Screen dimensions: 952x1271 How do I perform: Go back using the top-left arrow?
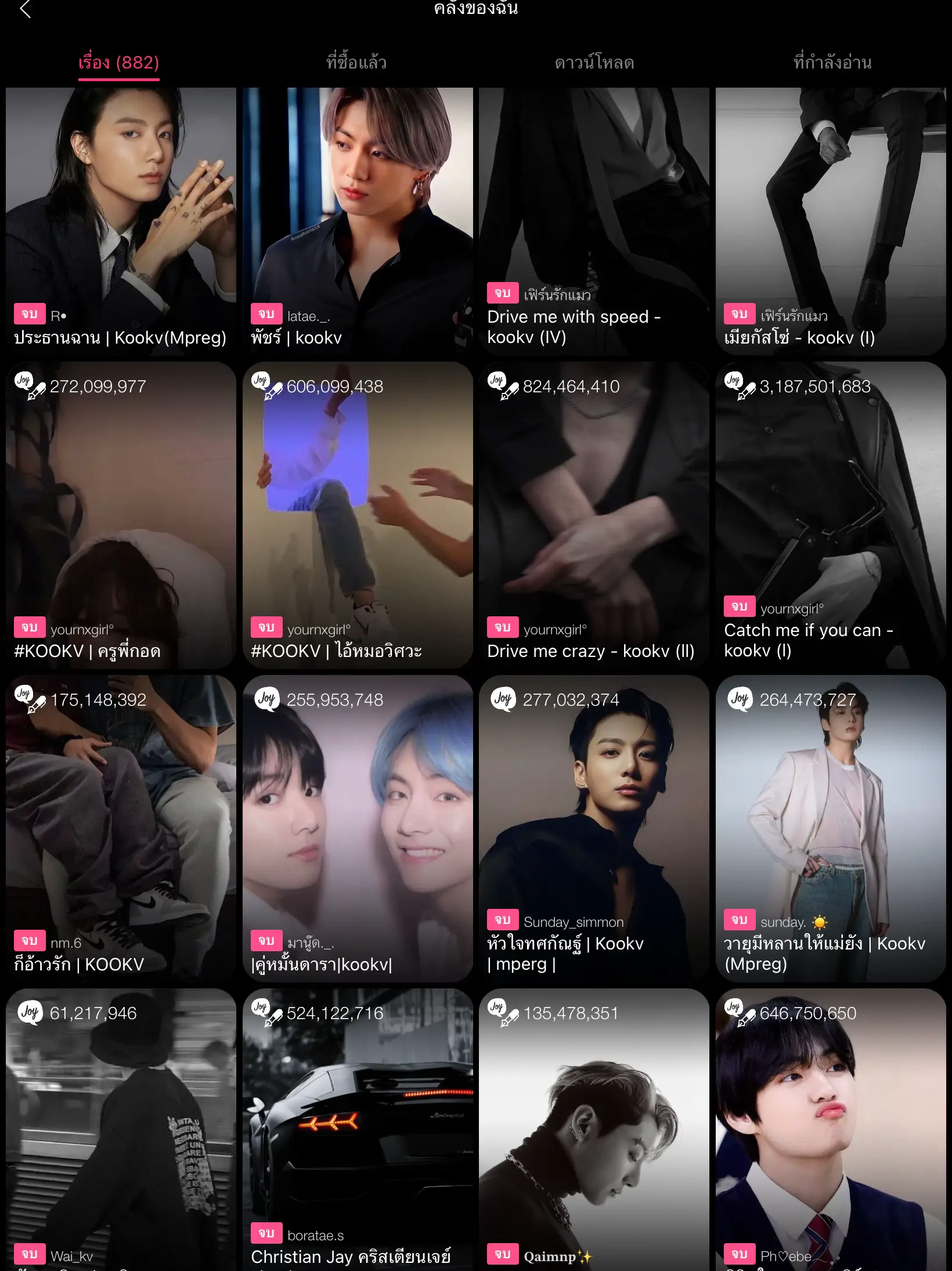click(x=25, y=9)
